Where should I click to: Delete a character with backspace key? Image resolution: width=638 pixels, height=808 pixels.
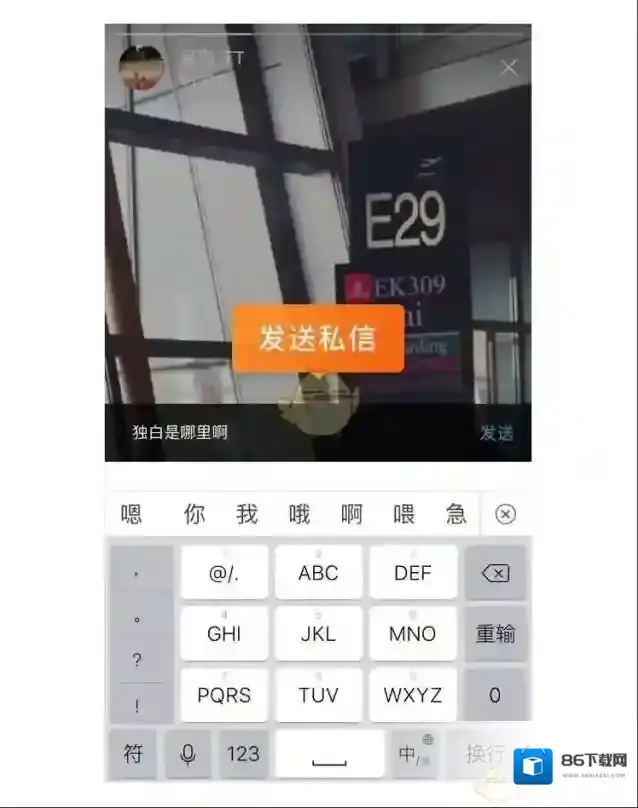(x=495, y=573)
